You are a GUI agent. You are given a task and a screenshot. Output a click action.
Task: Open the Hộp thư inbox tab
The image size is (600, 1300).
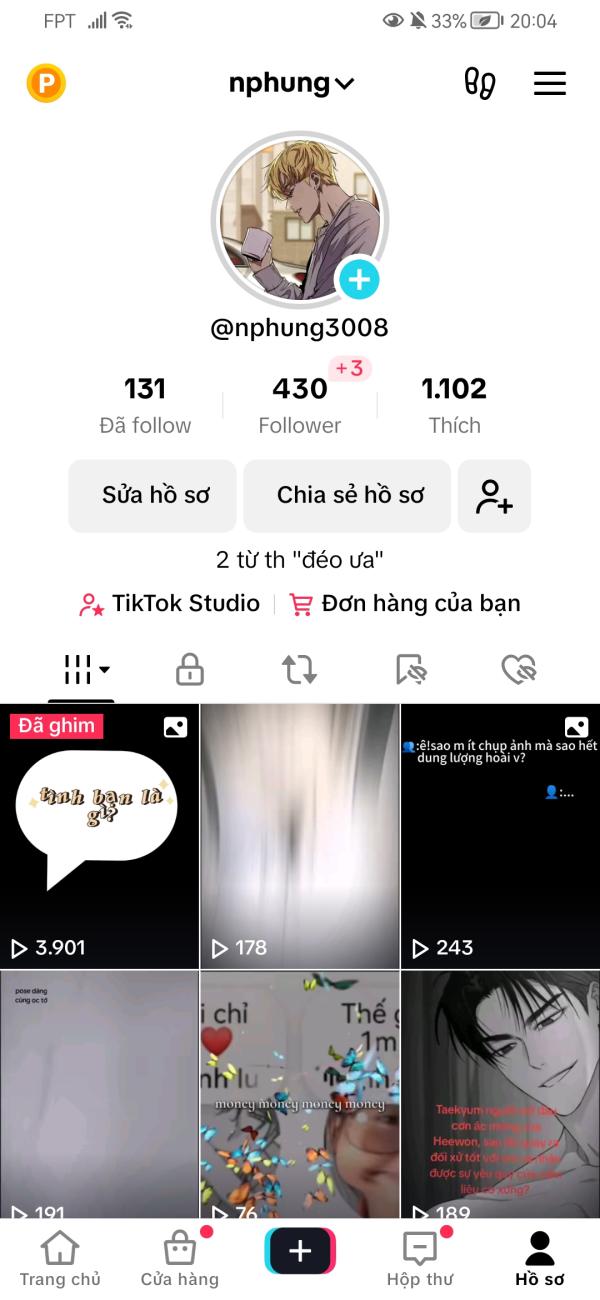(x=419, y=1258)
